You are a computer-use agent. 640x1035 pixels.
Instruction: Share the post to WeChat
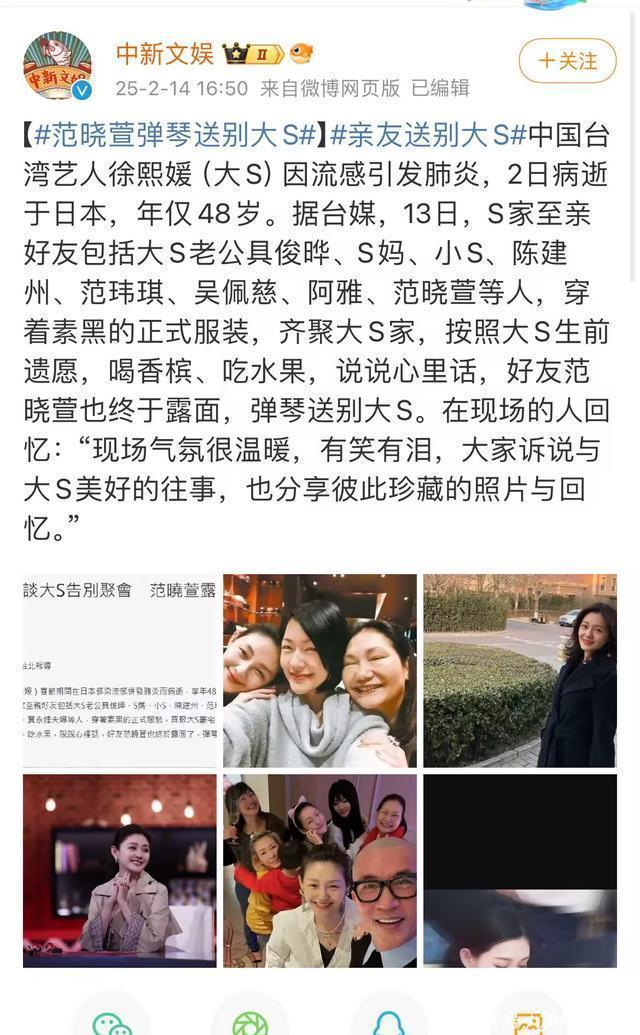pyautogui.click(x=111, y=1020)
